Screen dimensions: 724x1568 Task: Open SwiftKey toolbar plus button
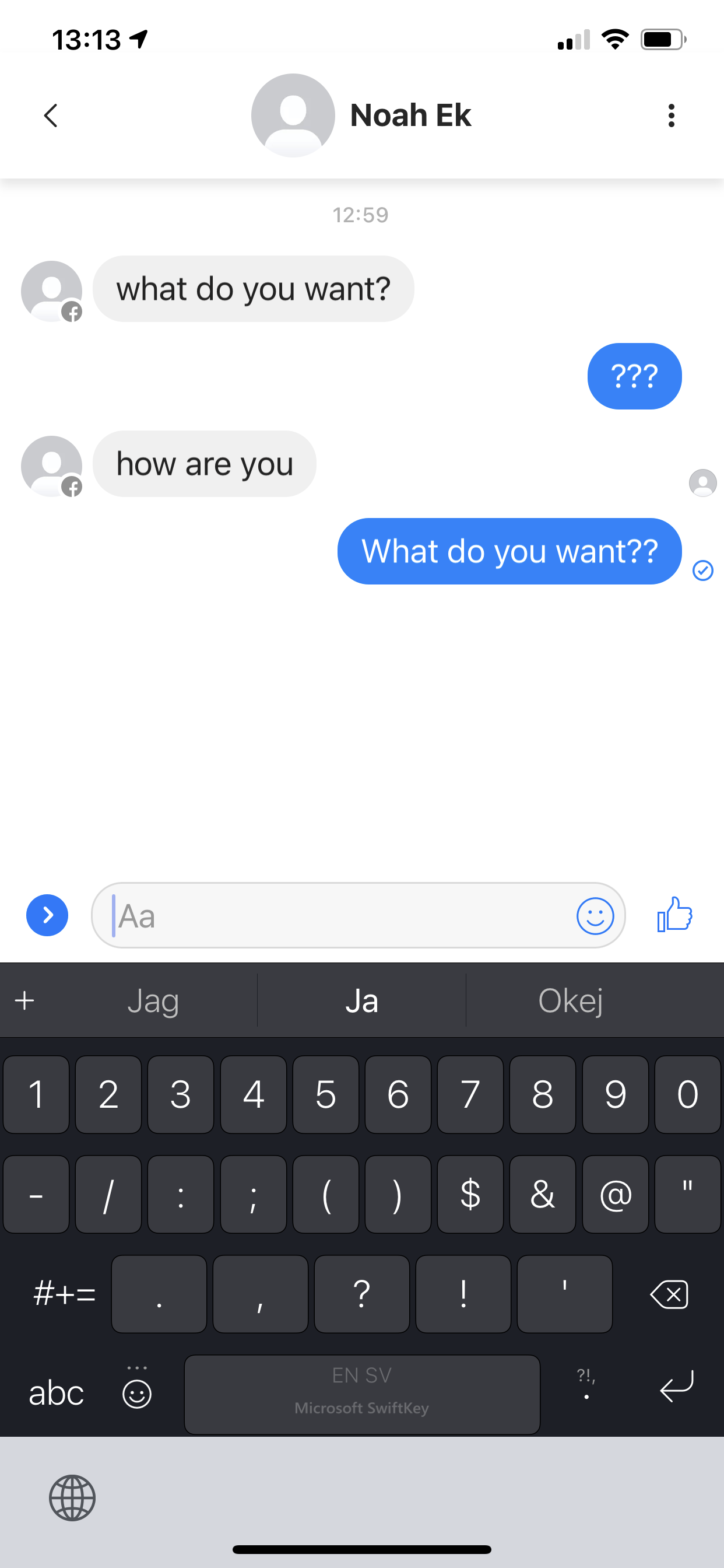24,1000
